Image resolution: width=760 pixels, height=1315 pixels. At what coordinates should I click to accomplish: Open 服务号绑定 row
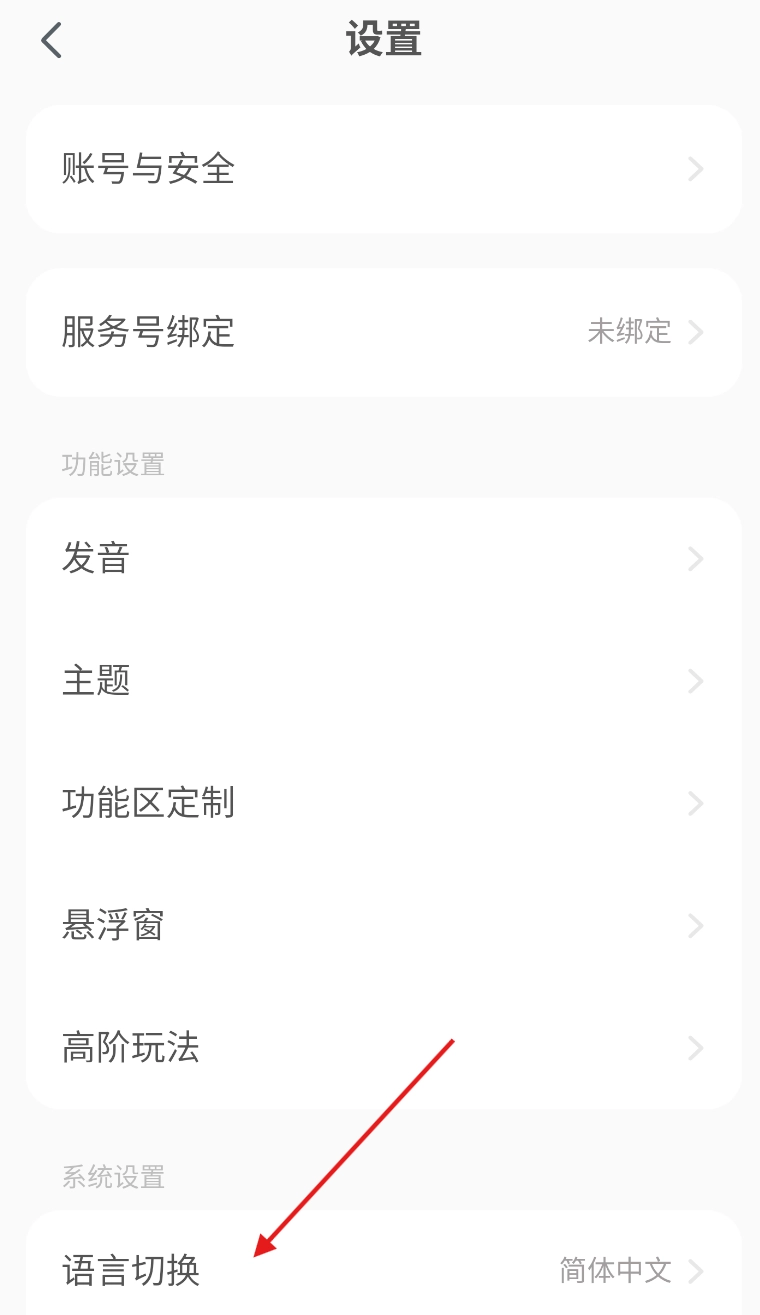(x=383, y=332)
